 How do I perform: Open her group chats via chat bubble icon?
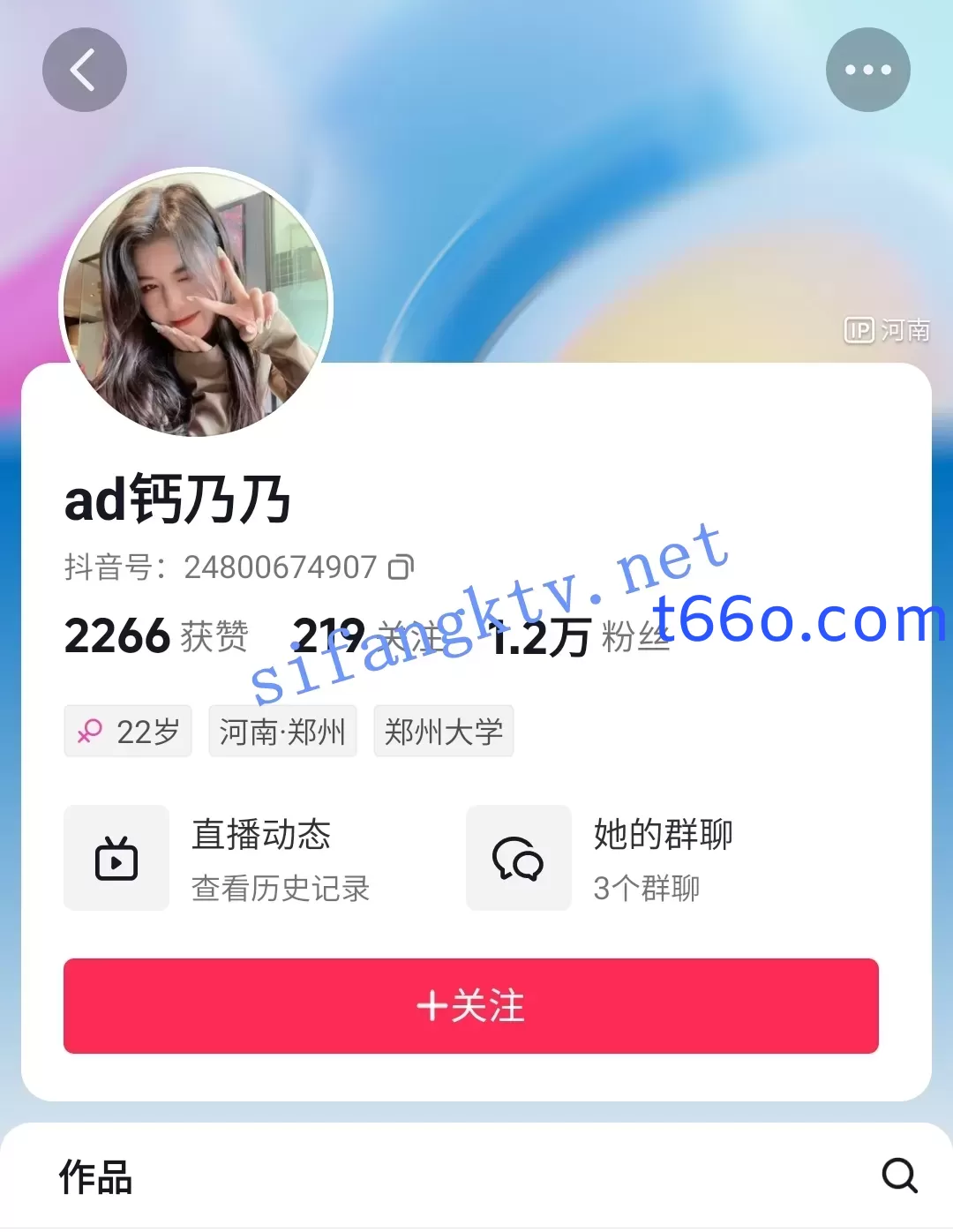(518, 858)
